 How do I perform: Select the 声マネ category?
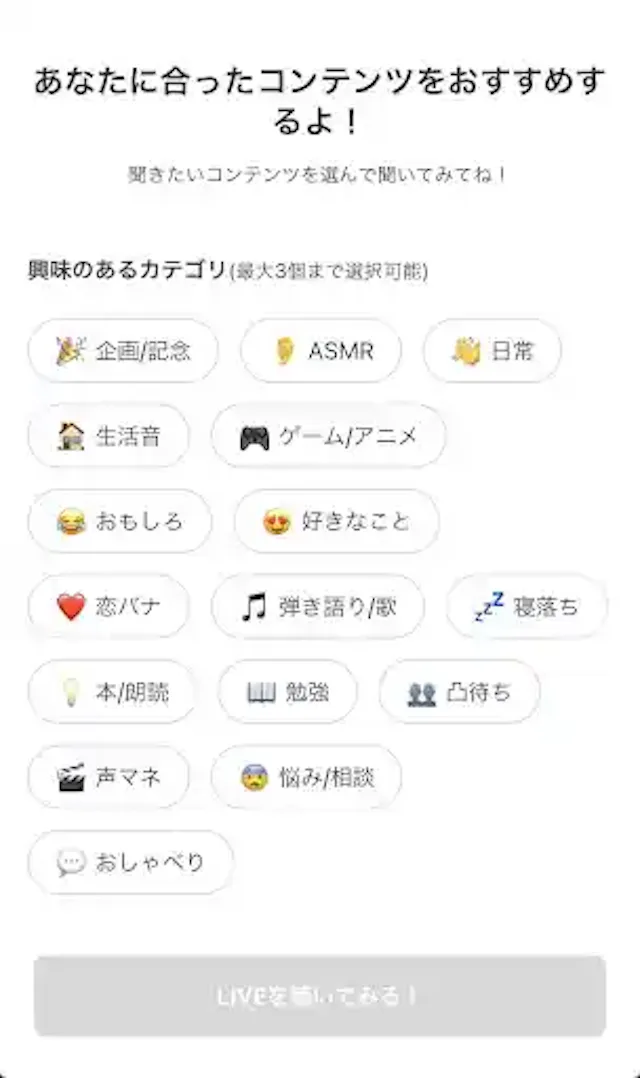click(108, 777)
